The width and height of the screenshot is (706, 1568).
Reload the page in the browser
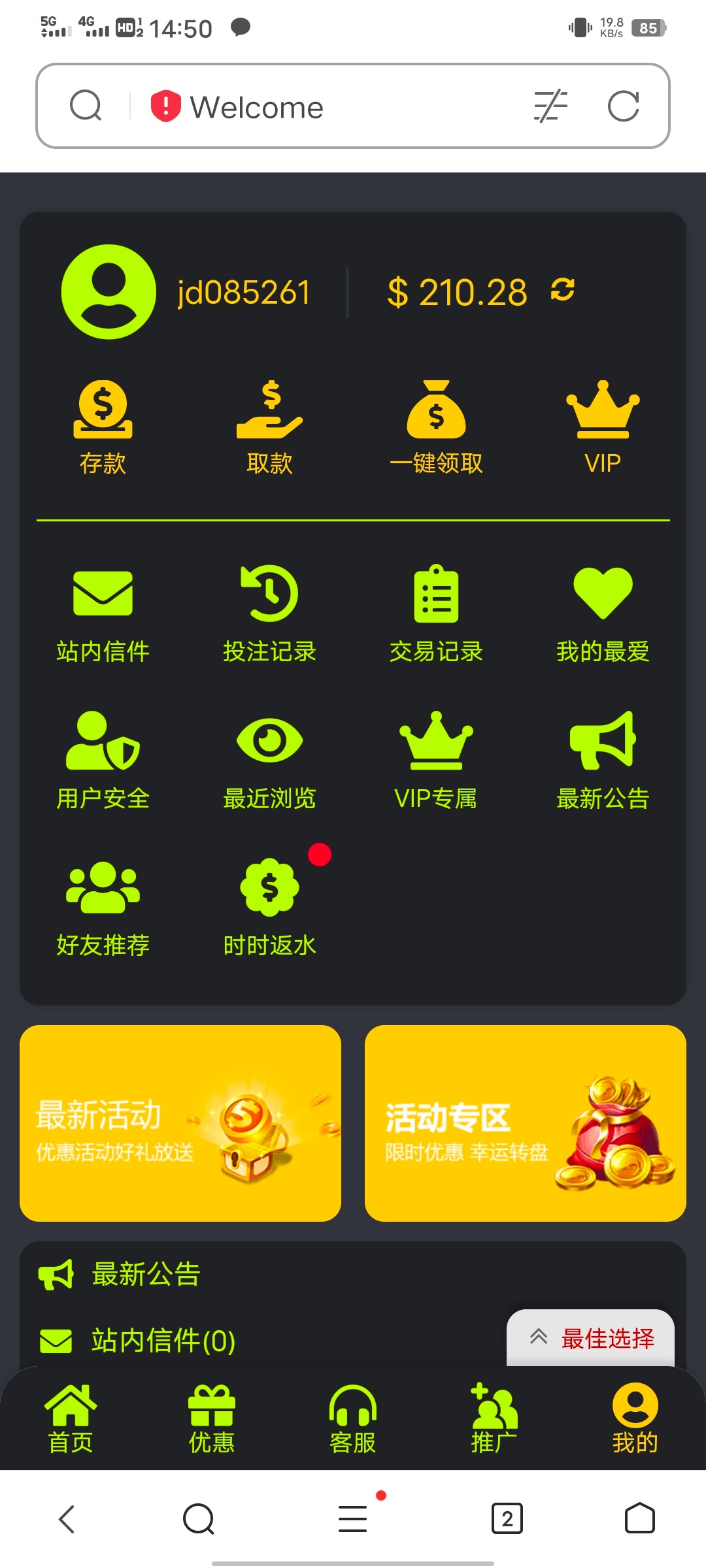pos(623,106)
